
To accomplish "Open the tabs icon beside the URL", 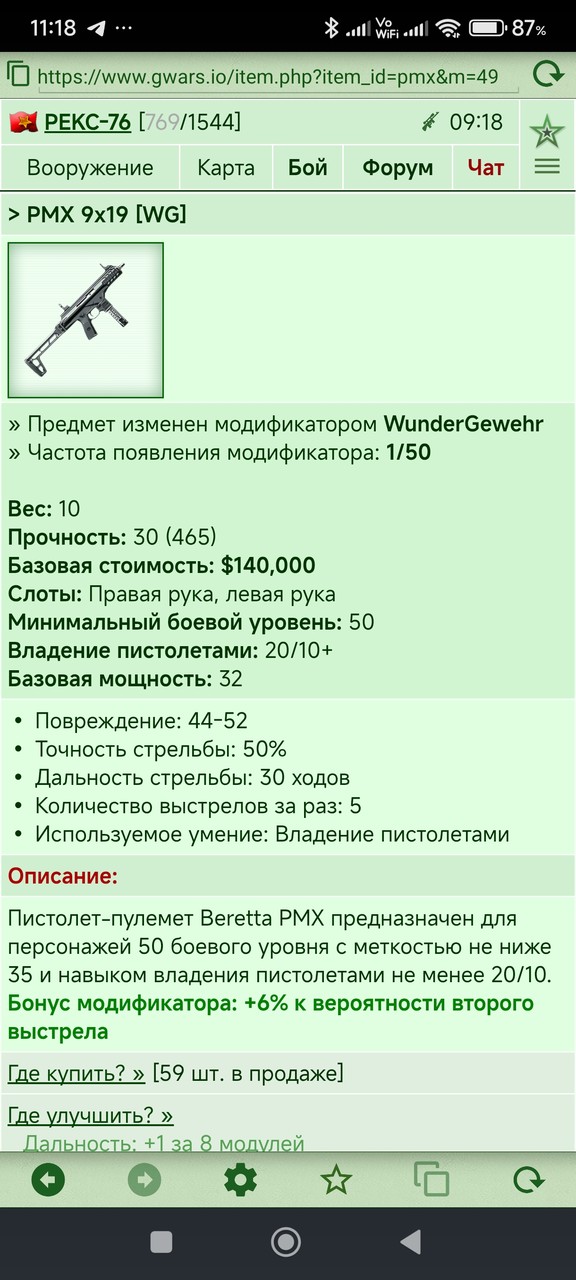I will point(18,74).
